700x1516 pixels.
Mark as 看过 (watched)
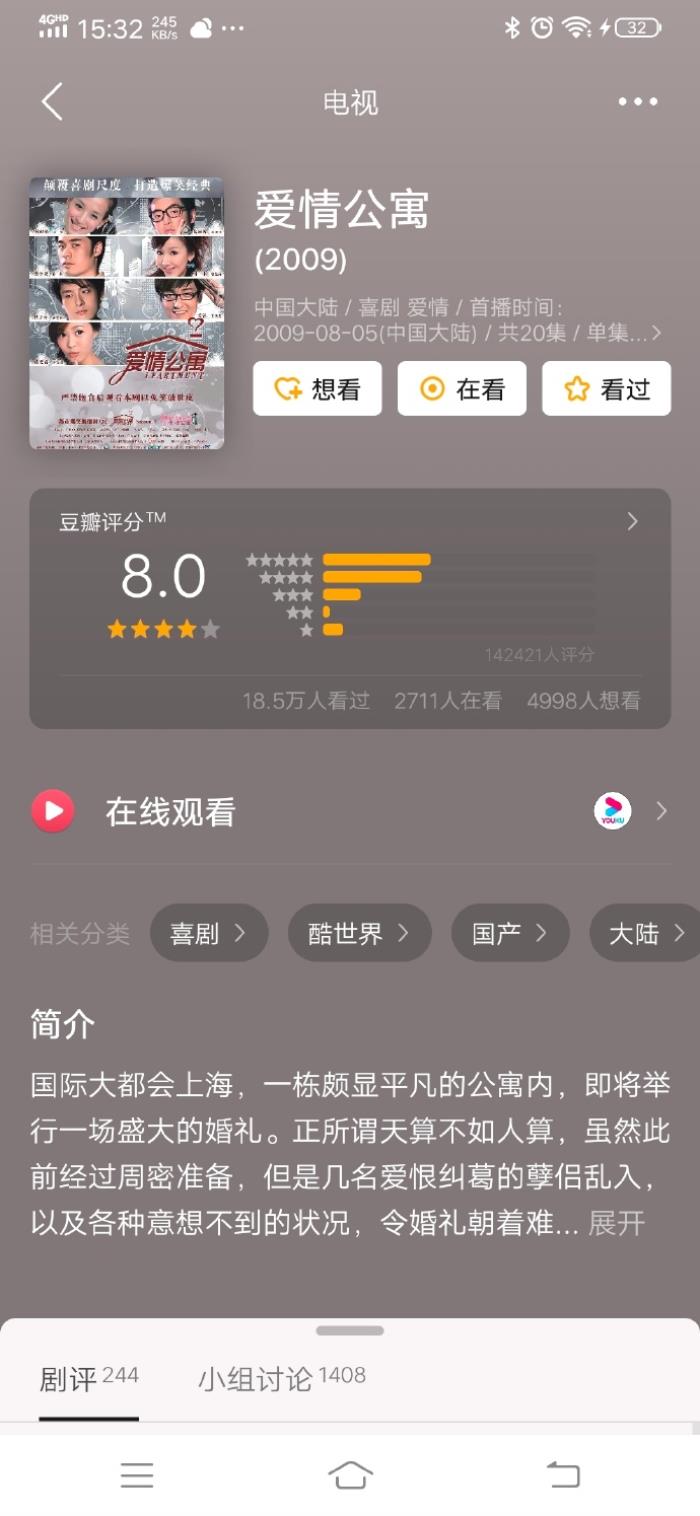pos(606,389)
